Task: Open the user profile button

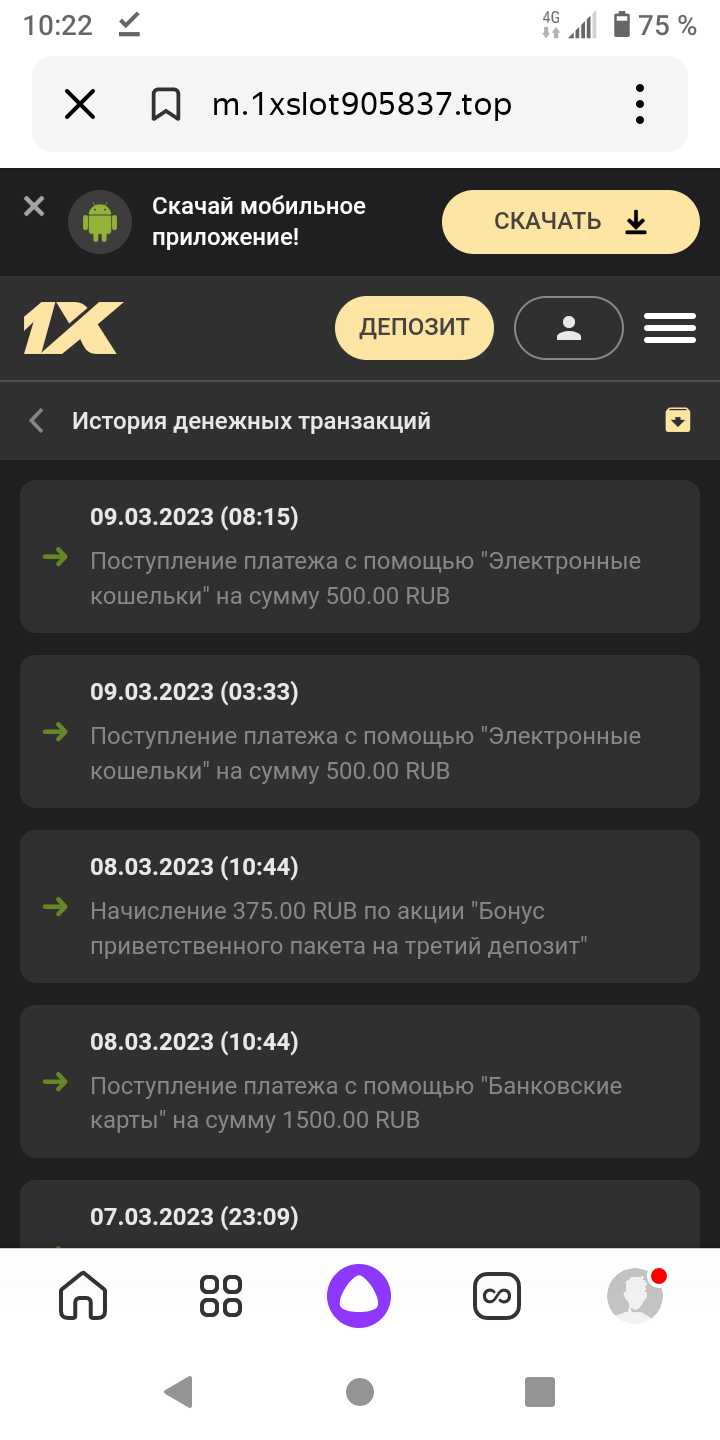Action: (568, 327)
